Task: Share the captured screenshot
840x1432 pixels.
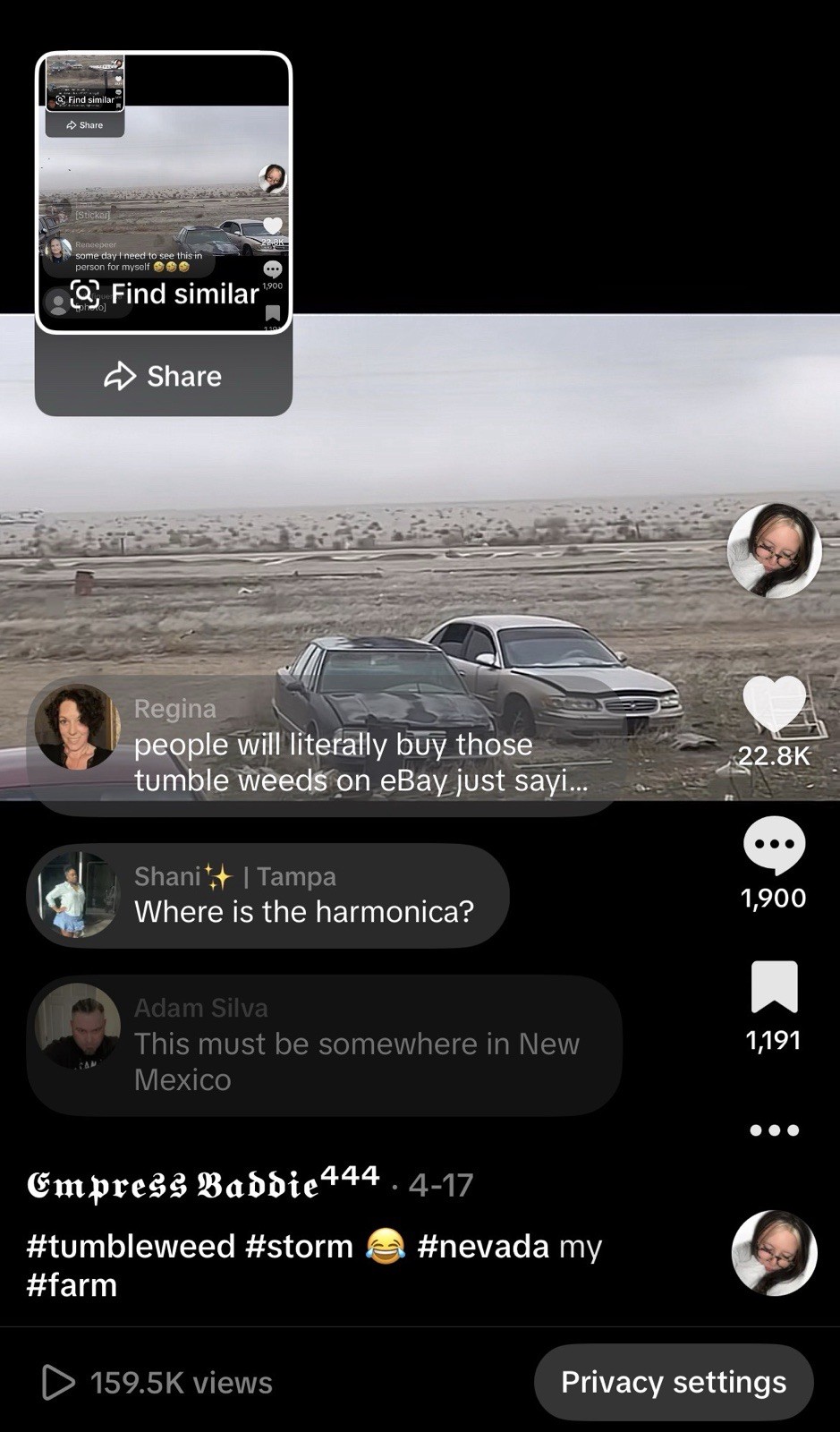Action: [x=164, y=376]
